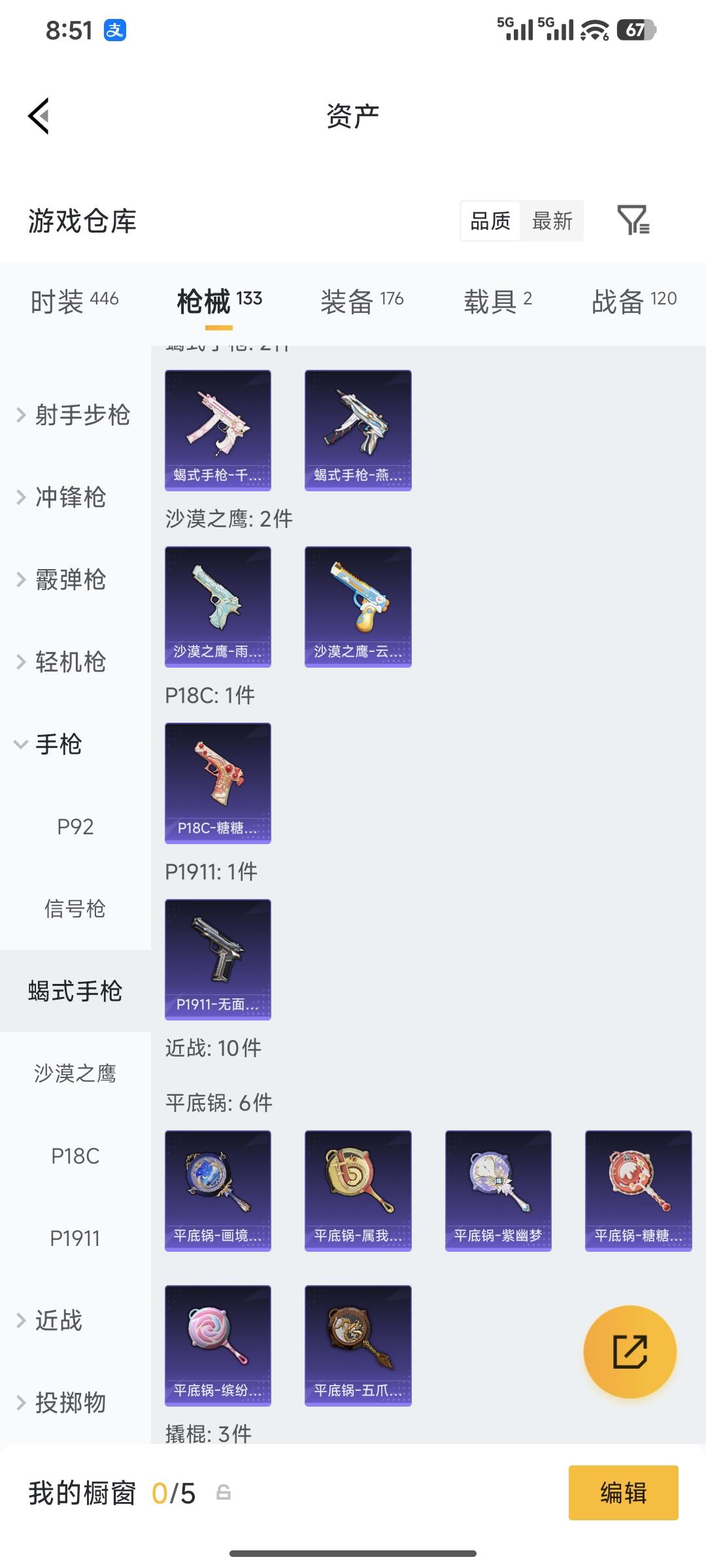
Task: Select the P18C-糖糖 pistol thumbnail
Action: [218, 783]
